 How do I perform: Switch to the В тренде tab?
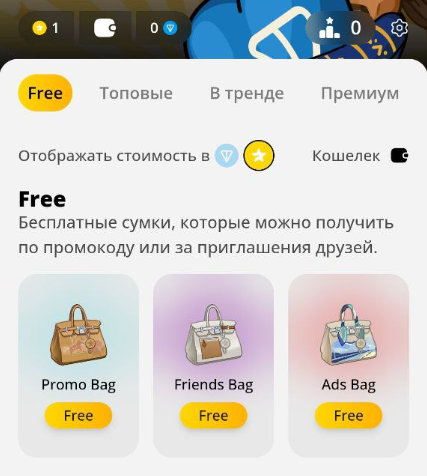pos(247,93)
